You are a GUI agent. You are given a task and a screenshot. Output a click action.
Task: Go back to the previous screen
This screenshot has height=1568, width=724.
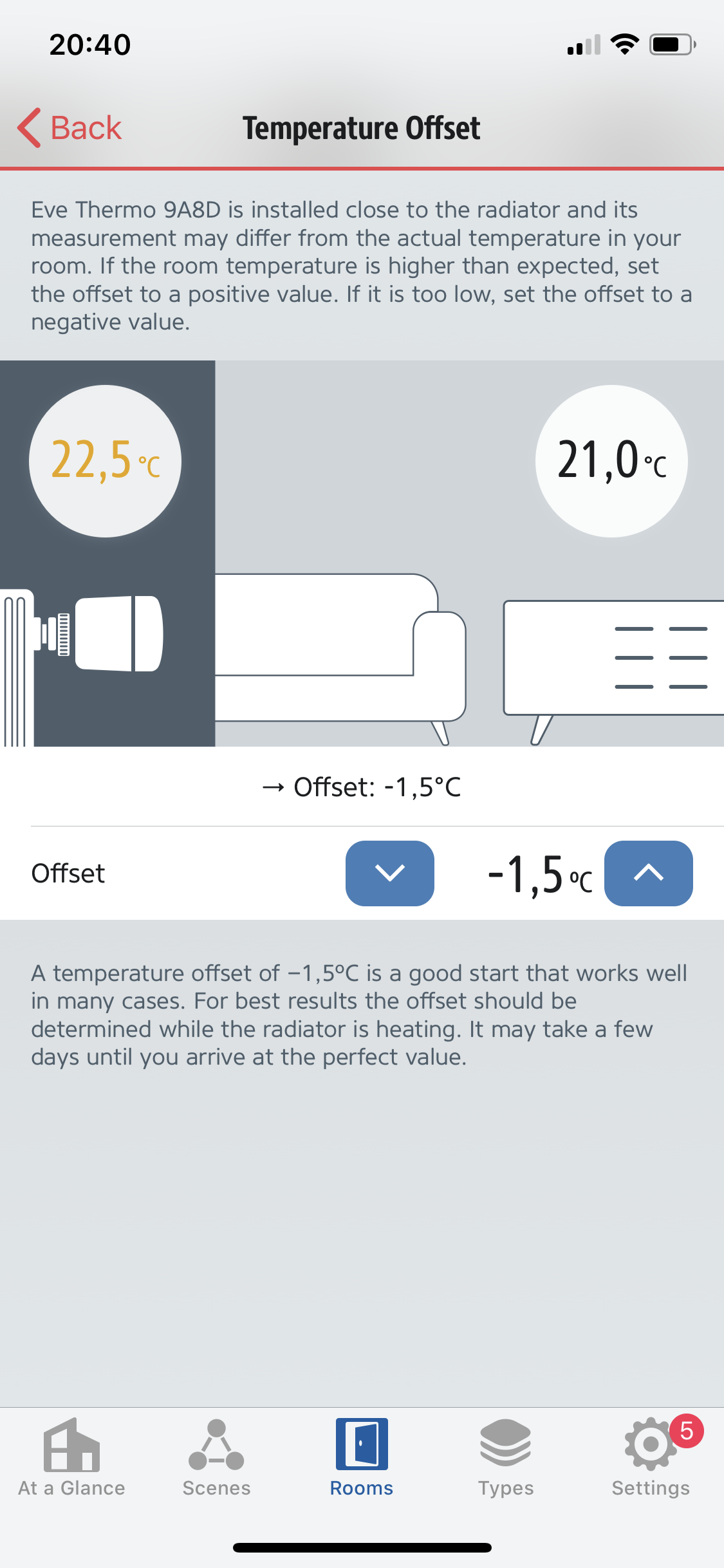coord(70,127)
